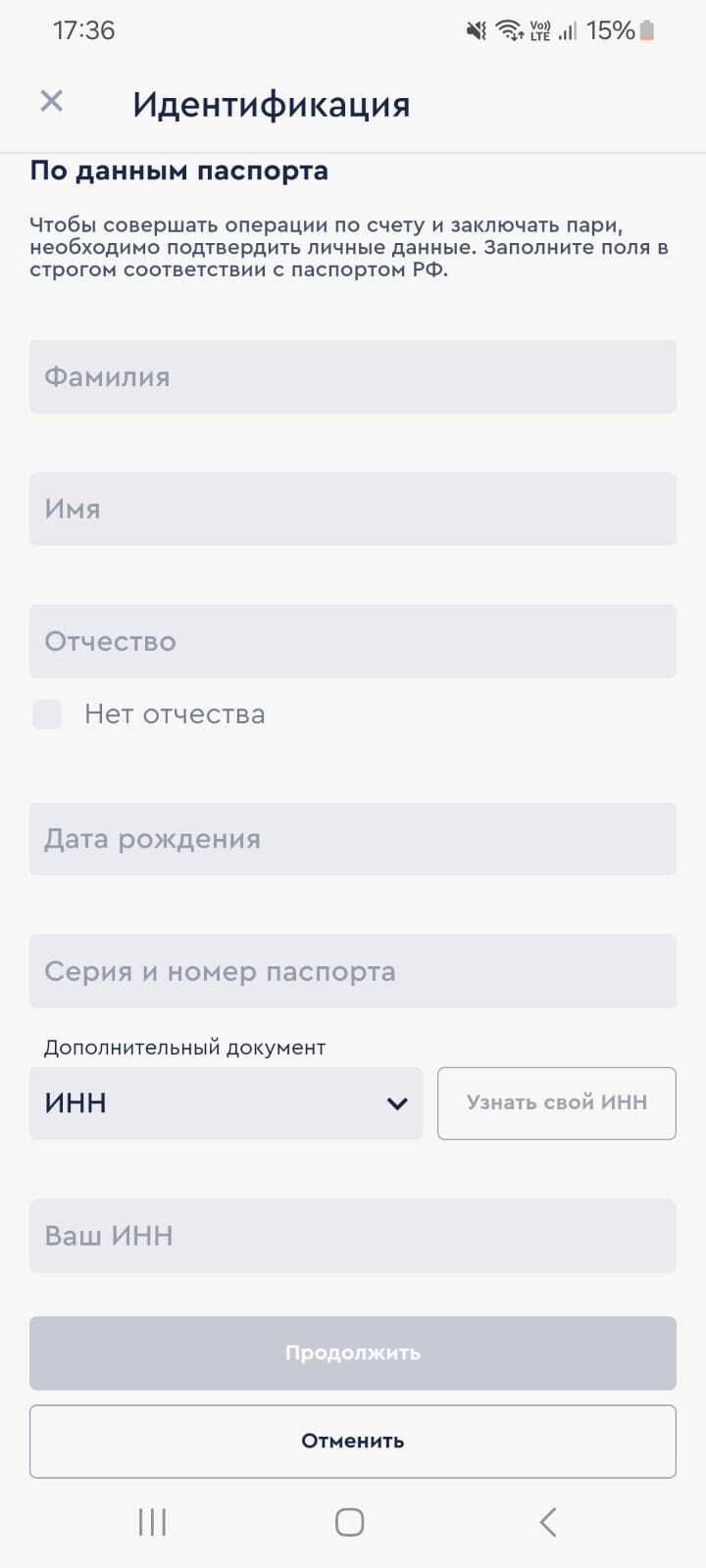Tap Серия и номер паспорта field
The width and height of the screenshot is (706, 1568).
pos(353,971)
